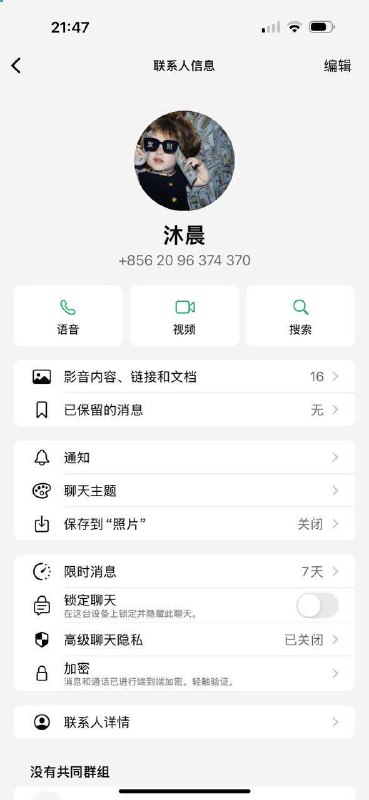This screenshot has height=800, width=369.
Task: Go back using the top-left arrow
Action: click(x=16, y=66)
